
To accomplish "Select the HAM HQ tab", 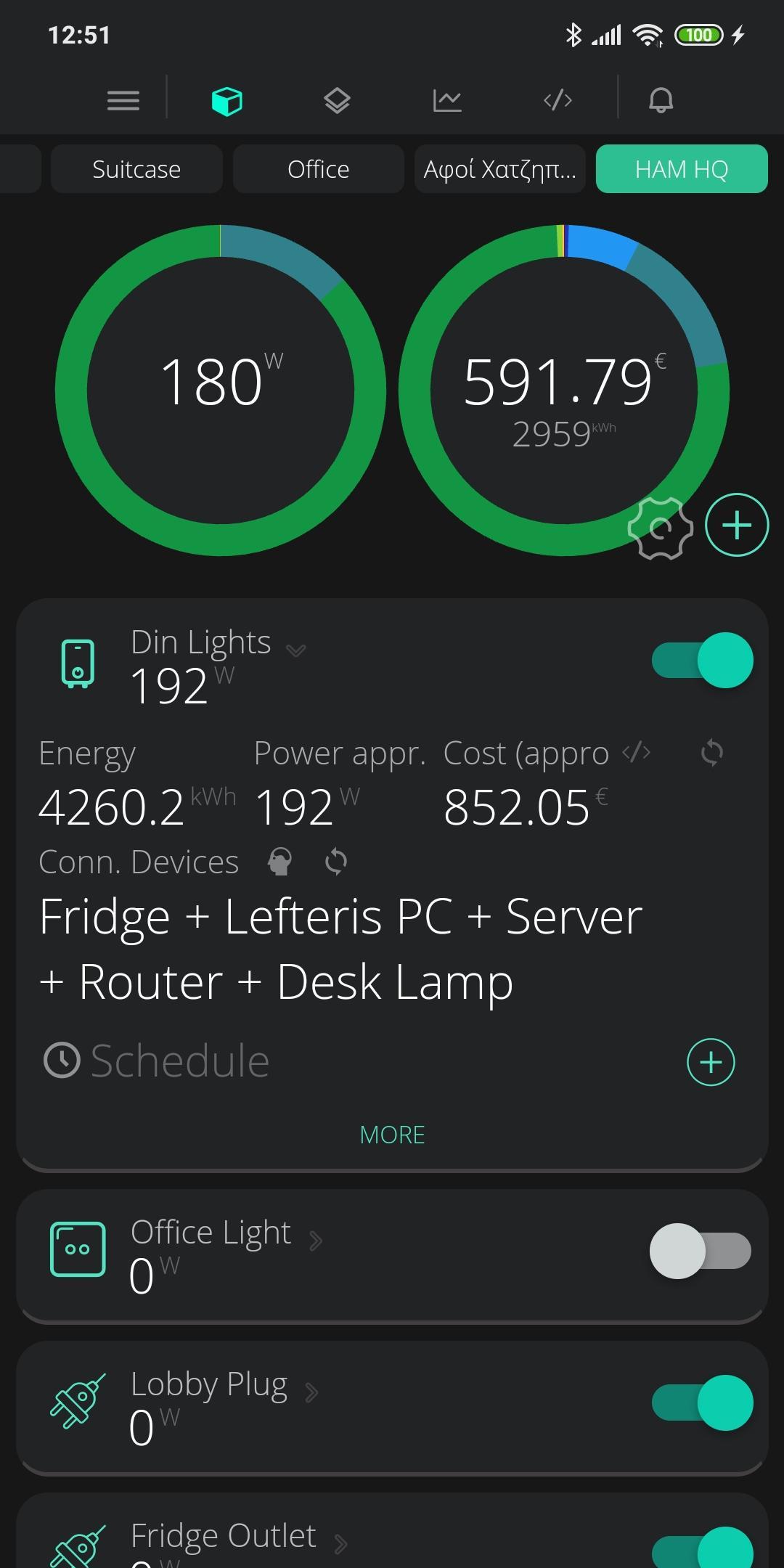I will (x=682, y=169).
